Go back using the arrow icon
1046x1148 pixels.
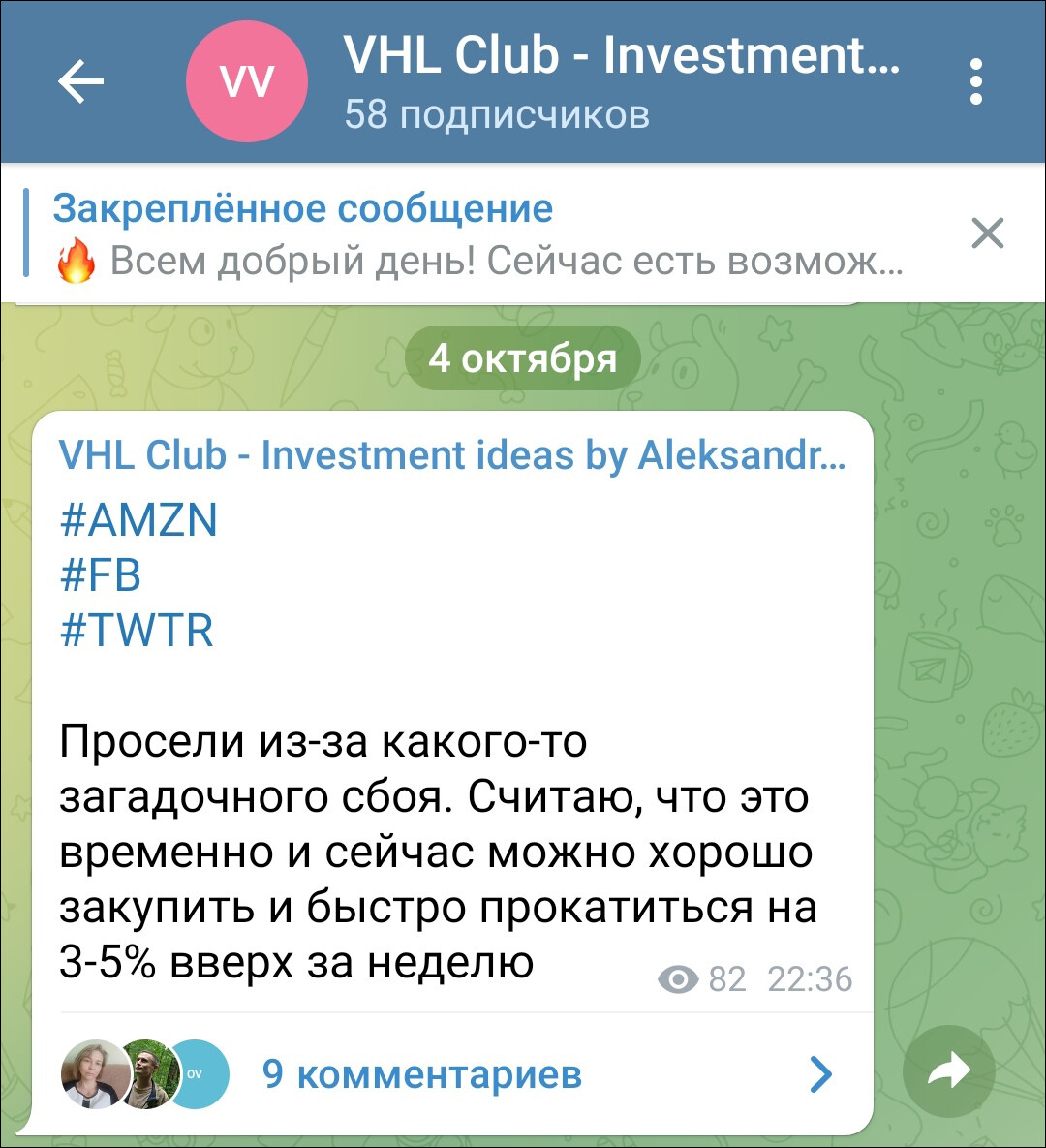[x=81, y=81]
